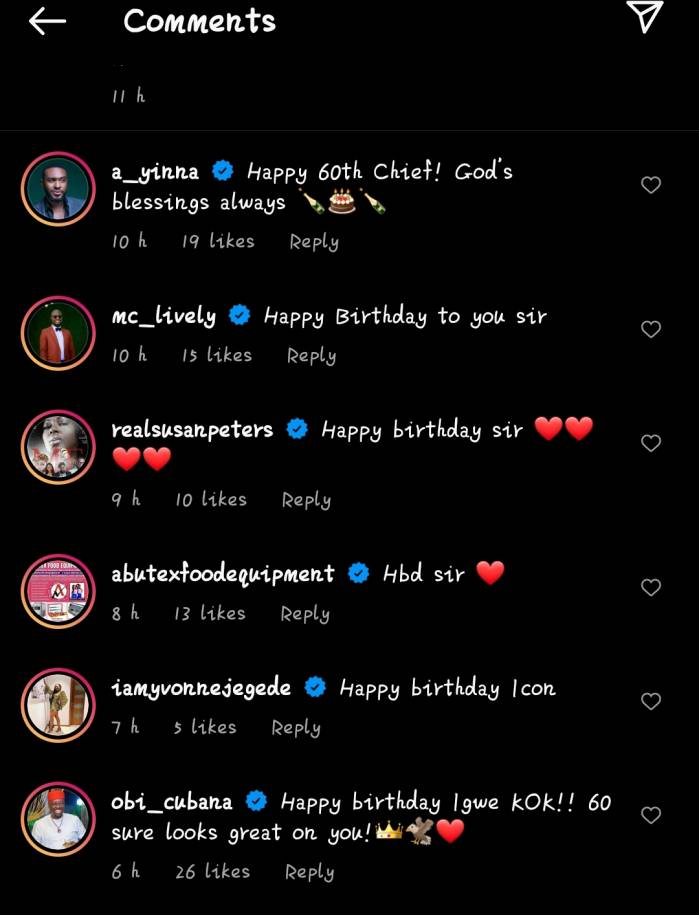This screenshot has height=915, width=699.
Task: Open iamyvonnejegede's profile via username
Action: 201,688
